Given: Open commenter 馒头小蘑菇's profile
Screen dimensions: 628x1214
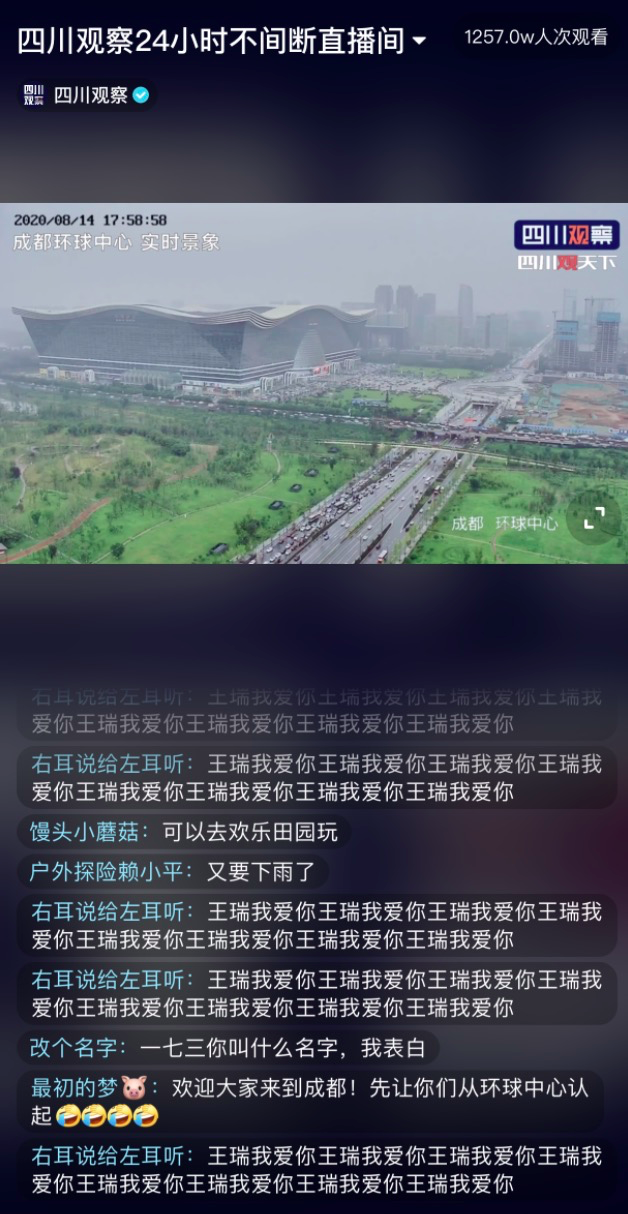Looking at the screenshot, I should coord(89,832).
